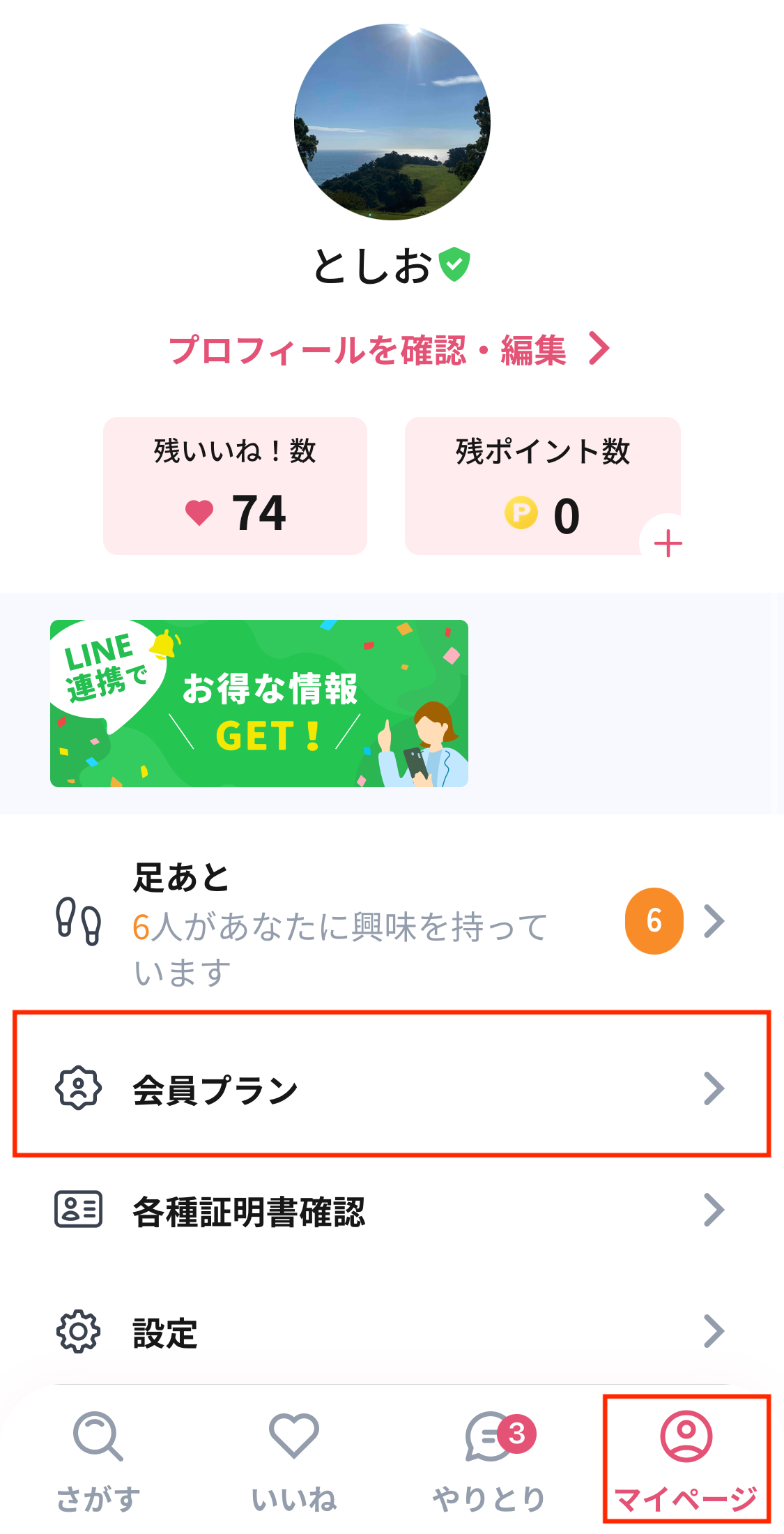Open the 残いいね！数 card
Screen dimensions: 784x1534
[235, 486]
